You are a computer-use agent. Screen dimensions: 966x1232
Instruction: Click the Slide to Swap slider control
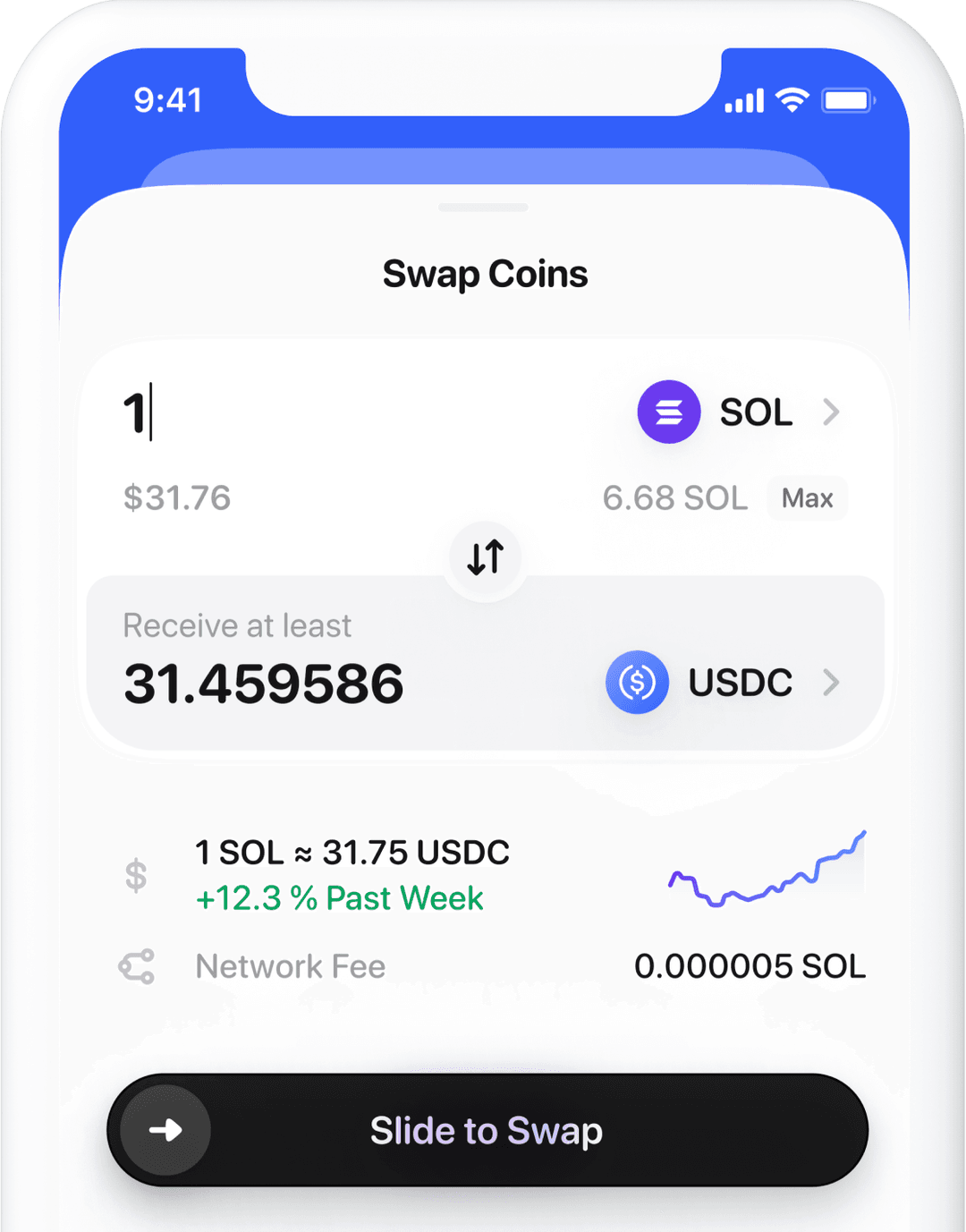(x=484, y=1130)
